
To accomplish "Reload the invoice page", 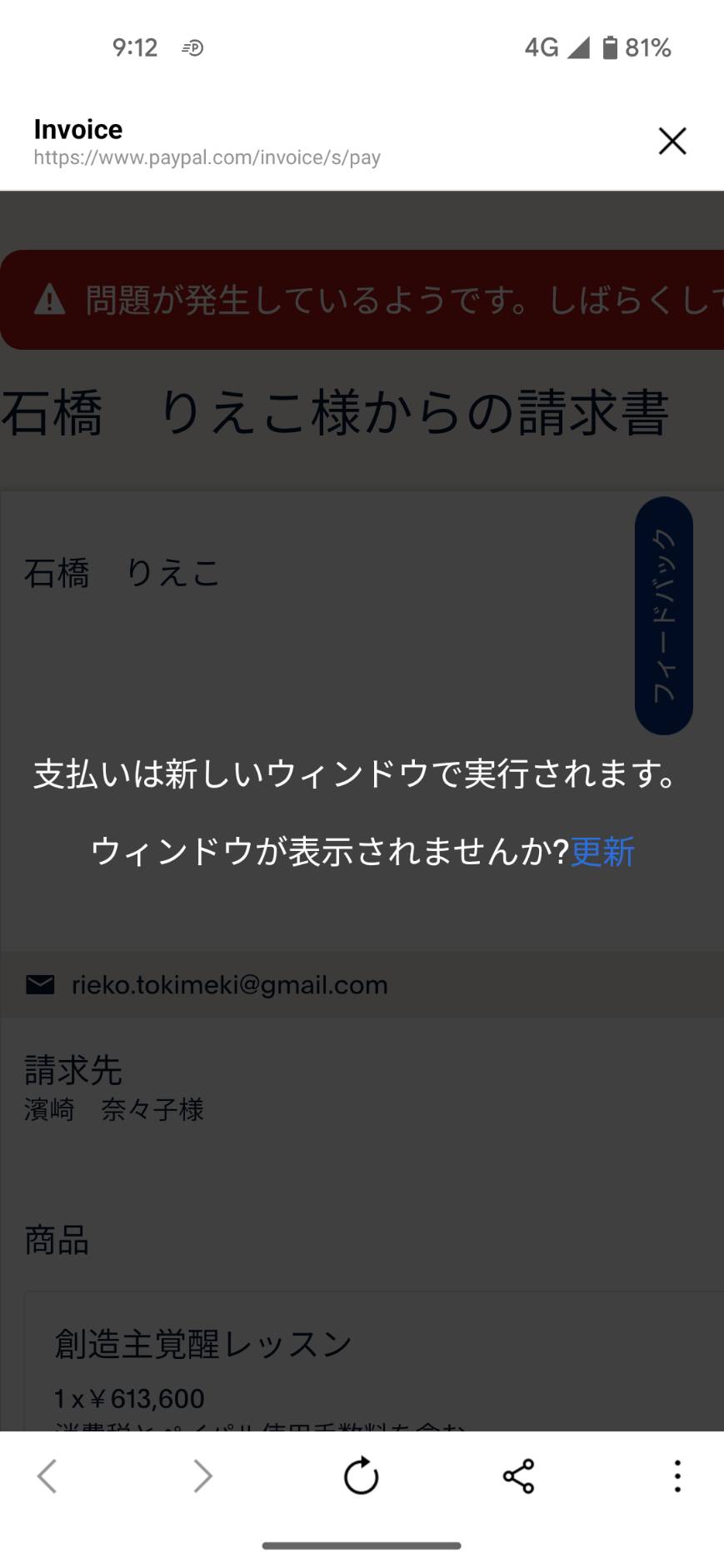I will (362, 1476).
